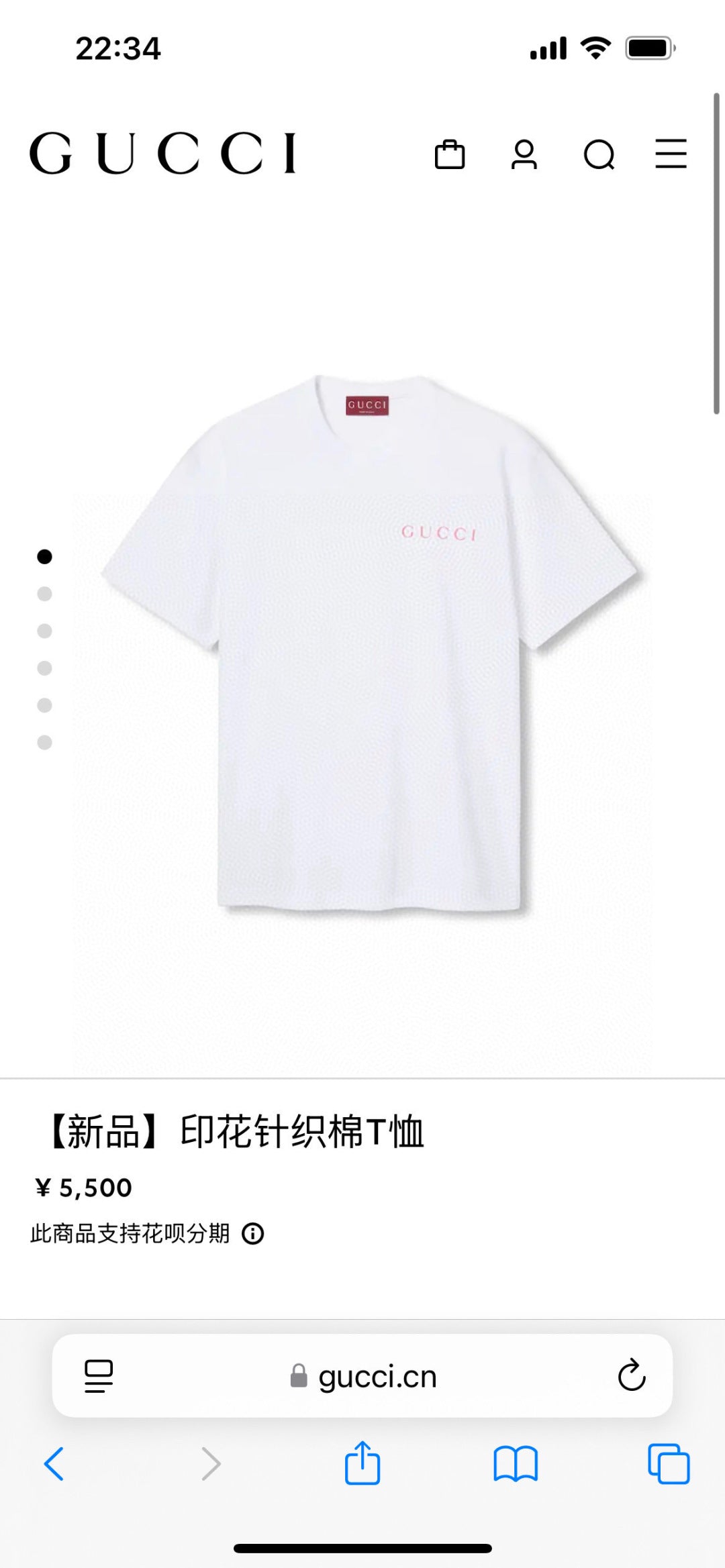This screenshot has width=725, height=1568.
Task: Show Huabei installment info icon
Action: point(253,1233)
